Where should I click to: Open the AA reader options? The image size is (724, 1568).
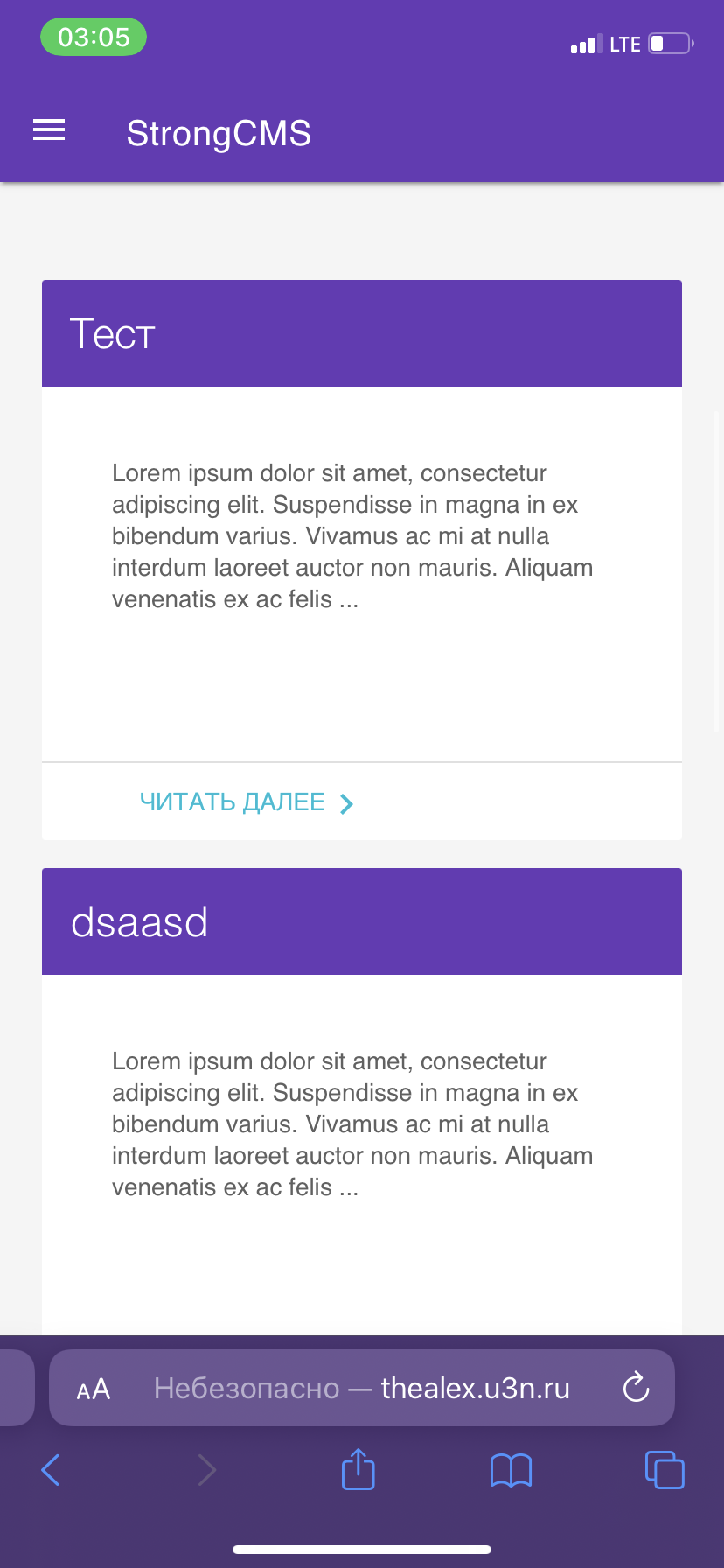[x=94, y=1389]
